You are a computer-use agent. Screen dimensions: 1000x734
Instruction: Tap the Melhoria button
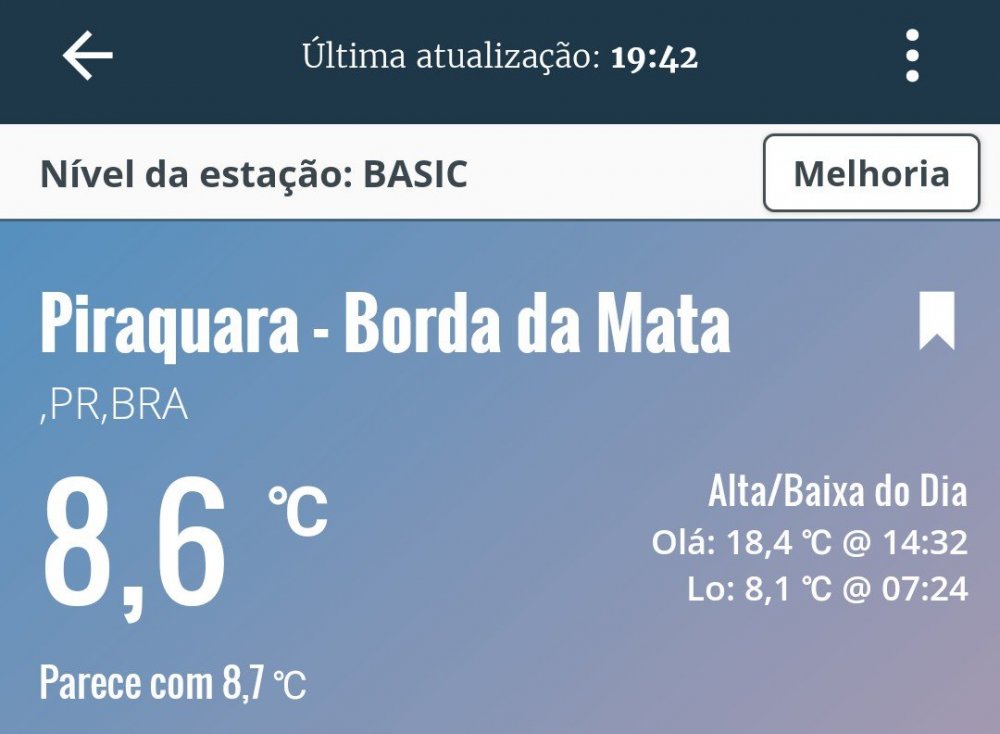click(871, 173)
